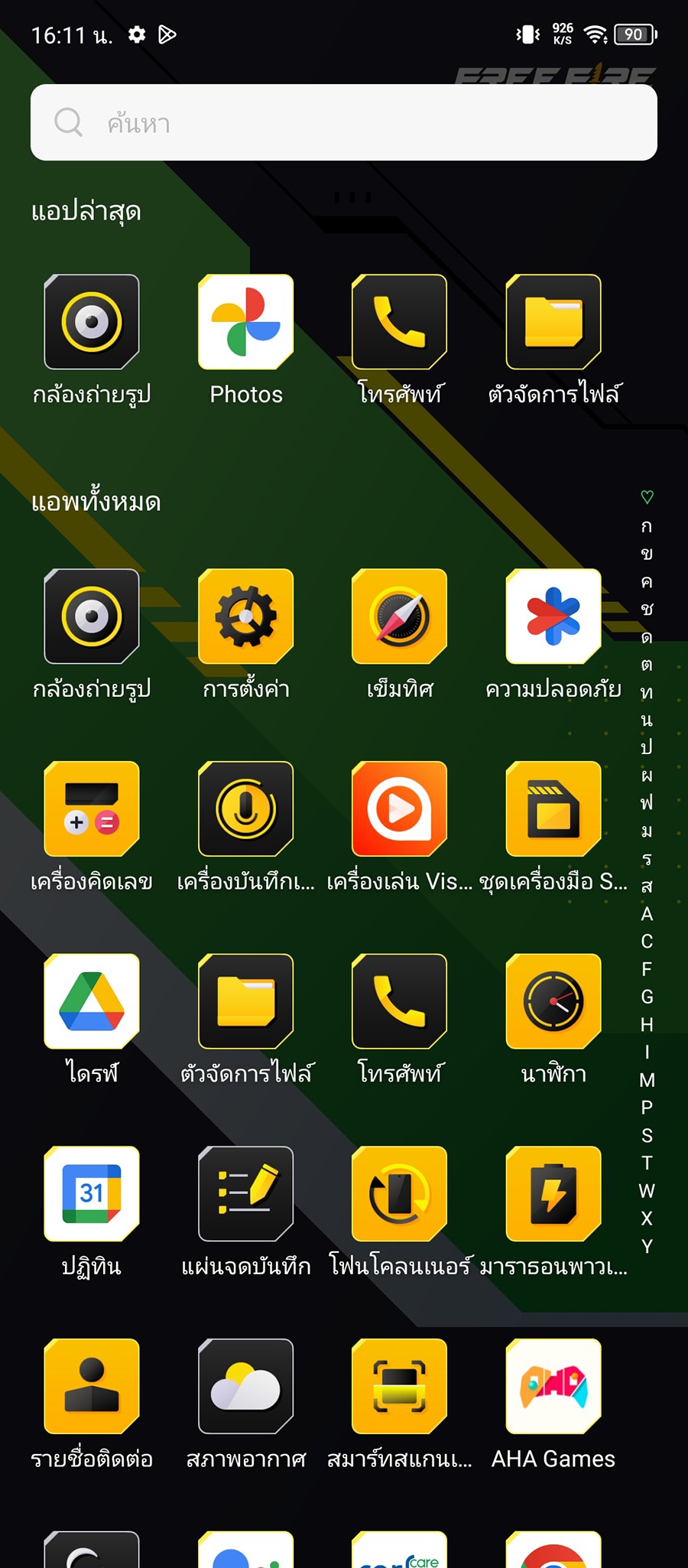Open การตั้งค่า settings app
Image resolution: width=688 pixels, height=1568 pixels.
(x=246, y=616)
